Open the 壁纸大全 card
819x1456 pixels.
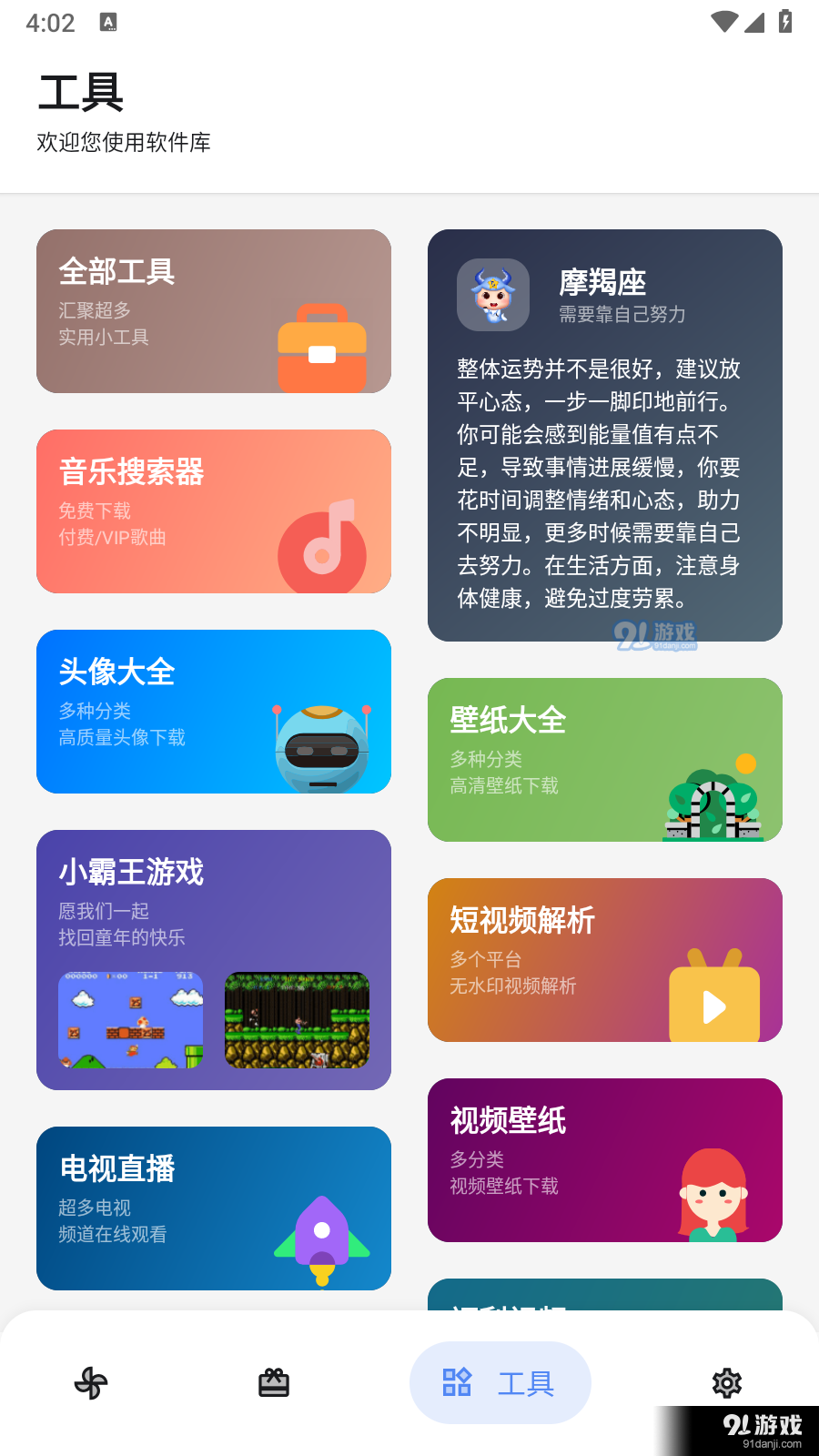coord(604,760)
